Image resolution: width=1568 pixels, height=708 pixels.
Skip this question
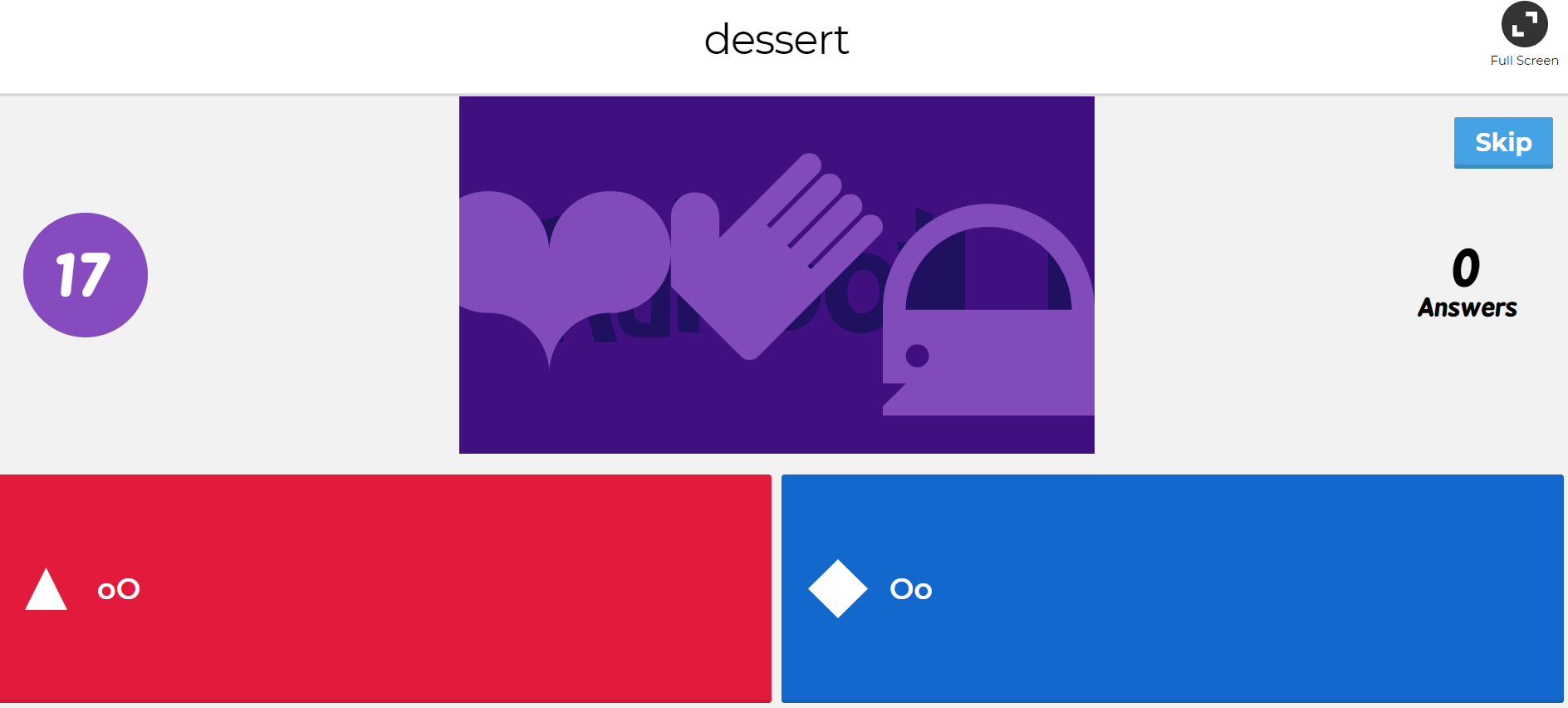coord(1502,142)
